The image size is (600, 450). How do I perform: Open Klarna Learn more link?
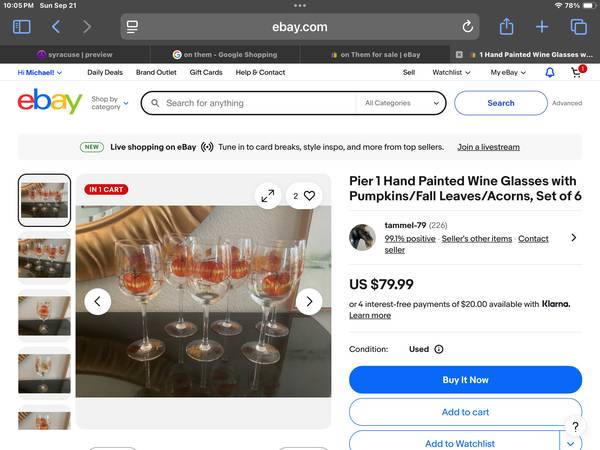[370, 316]
